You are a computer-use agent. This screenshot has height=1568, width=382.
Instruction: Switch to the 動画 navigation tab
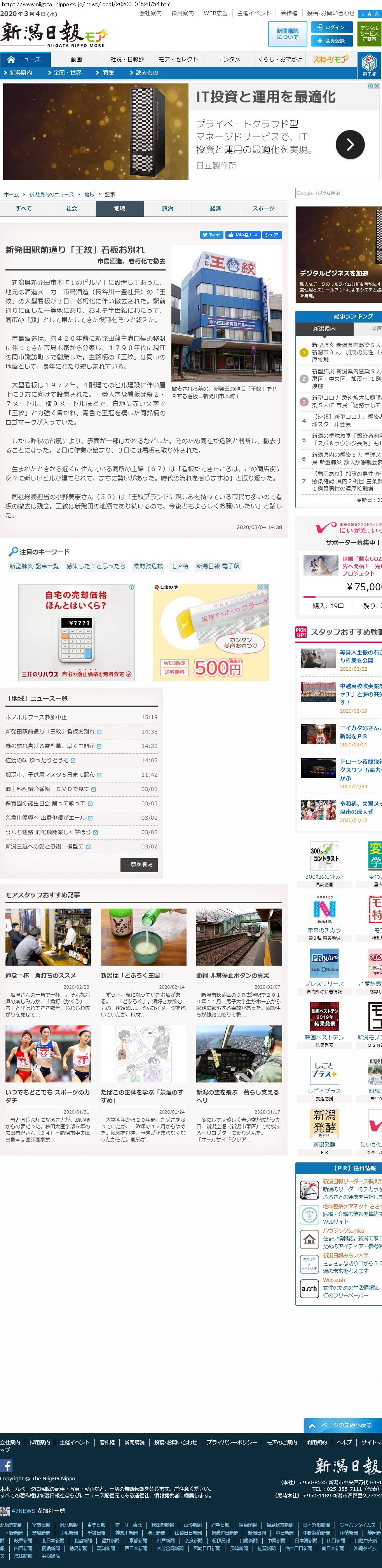[76, 59]
